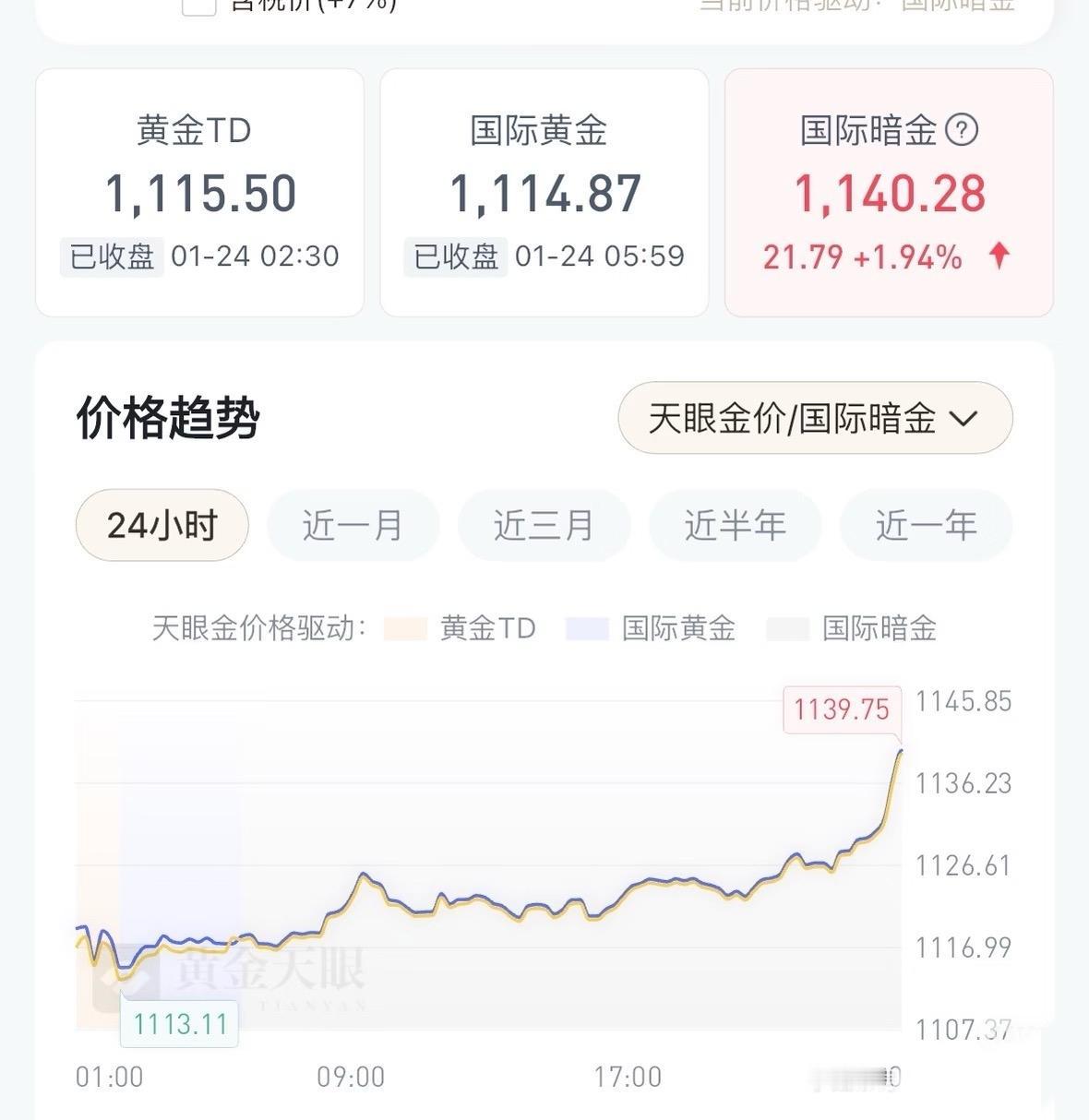The image size is (1089, 1120).
Task: Click the orange 黄金TD legend swatch
Action: coord(407,628)
